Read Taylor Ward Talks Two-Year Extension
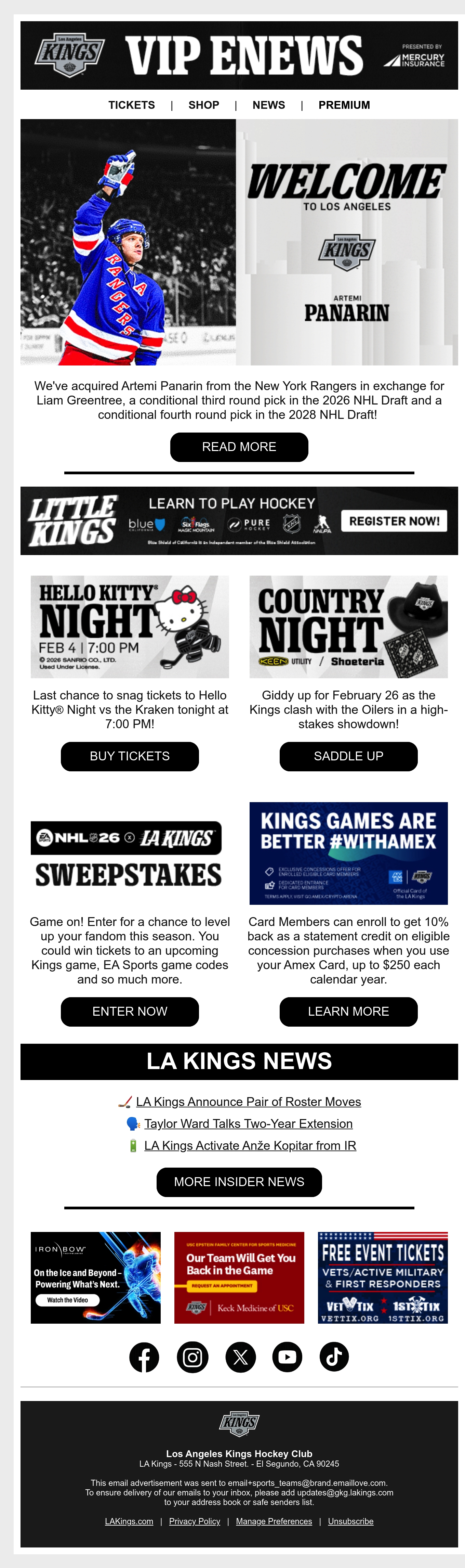465x1568 pixels. 248,1124
